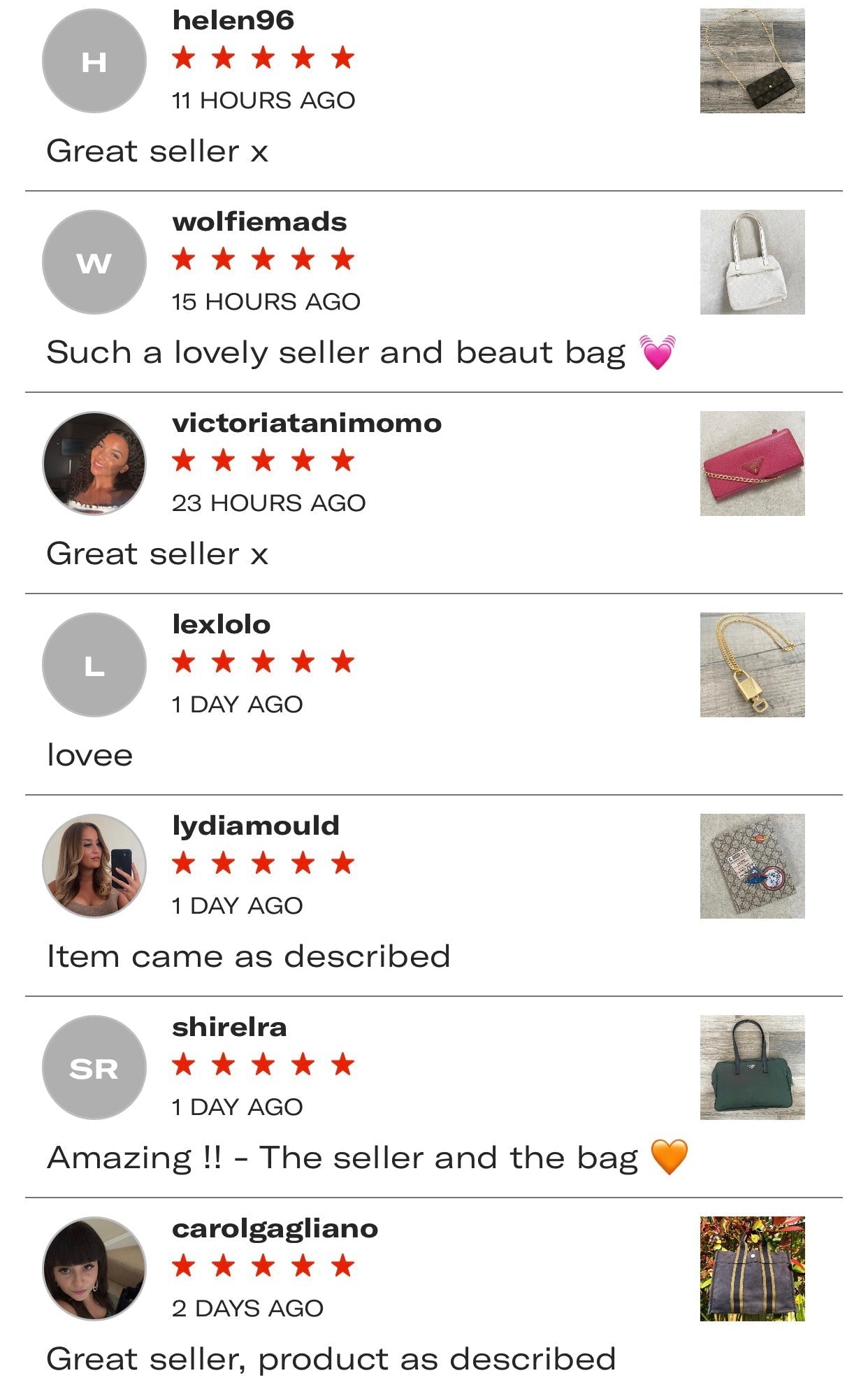View the gold padlock necklace lexlolo reviewed
The image size is (868, 1394).
click(752, 665)
